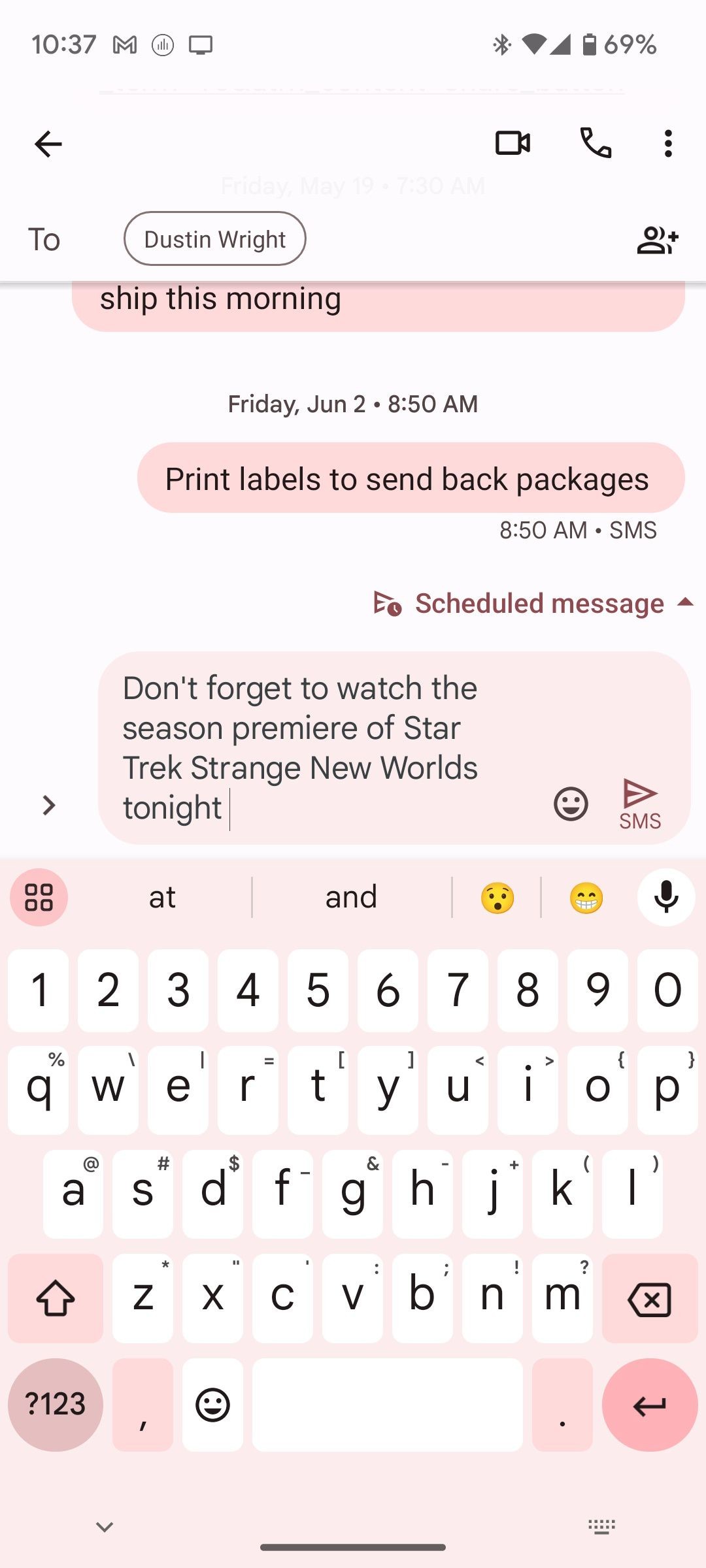Insert the suggested word "at"
The height and width of the screenshot is (1568, 706).
pos(162,897)
